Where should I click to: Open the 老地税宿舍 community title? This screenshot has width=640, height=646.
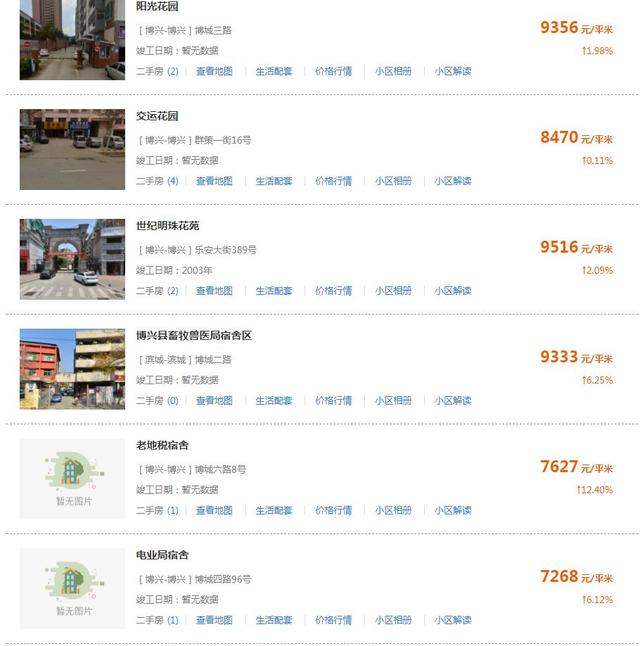[162, 445]
